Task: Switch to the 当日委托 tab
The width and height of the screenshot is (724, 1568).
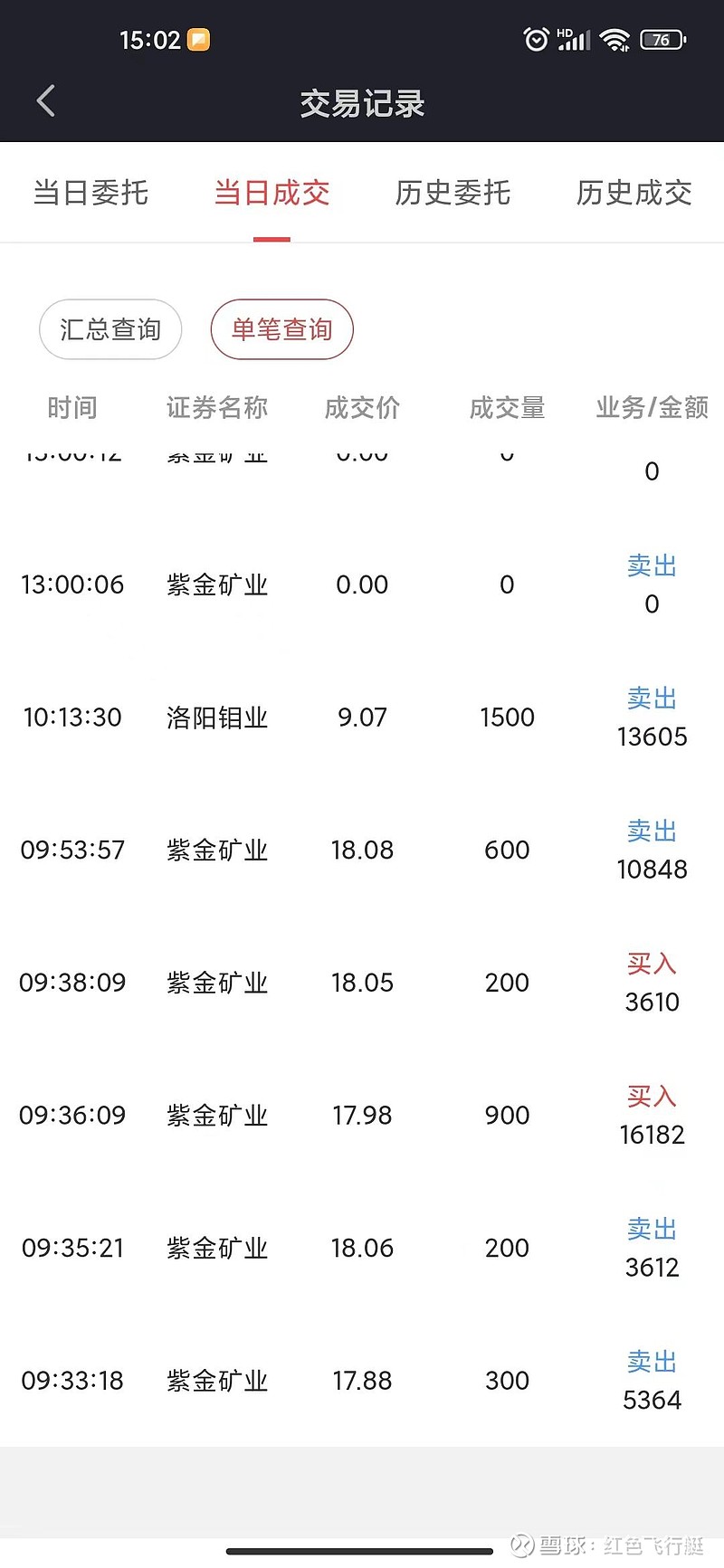Action: (x=90, y=193)
